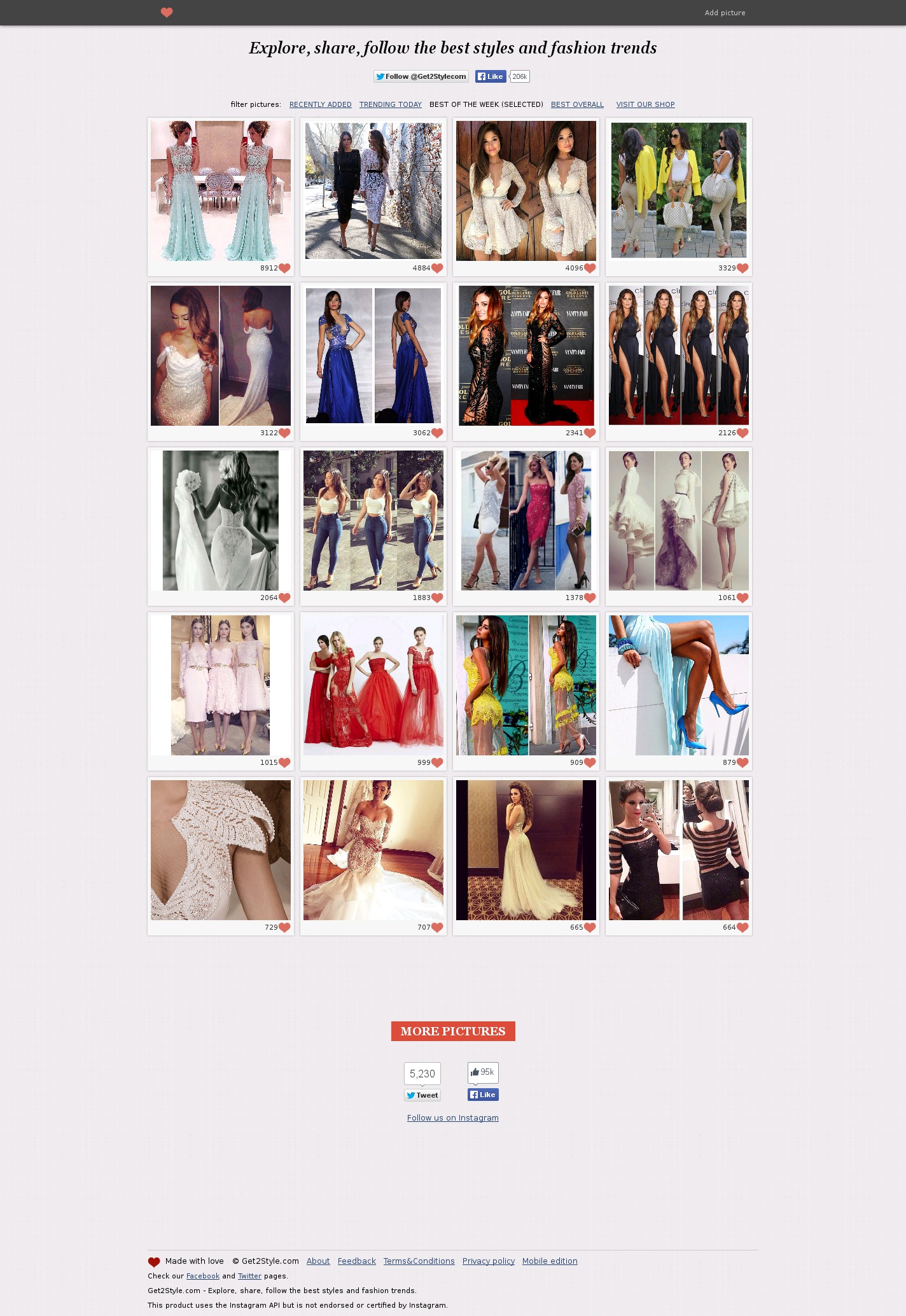Screen dimensions: 906x1316
Task: Open the yellow blazer picture with 3329 likes
Action: click(x=679, y=191)
